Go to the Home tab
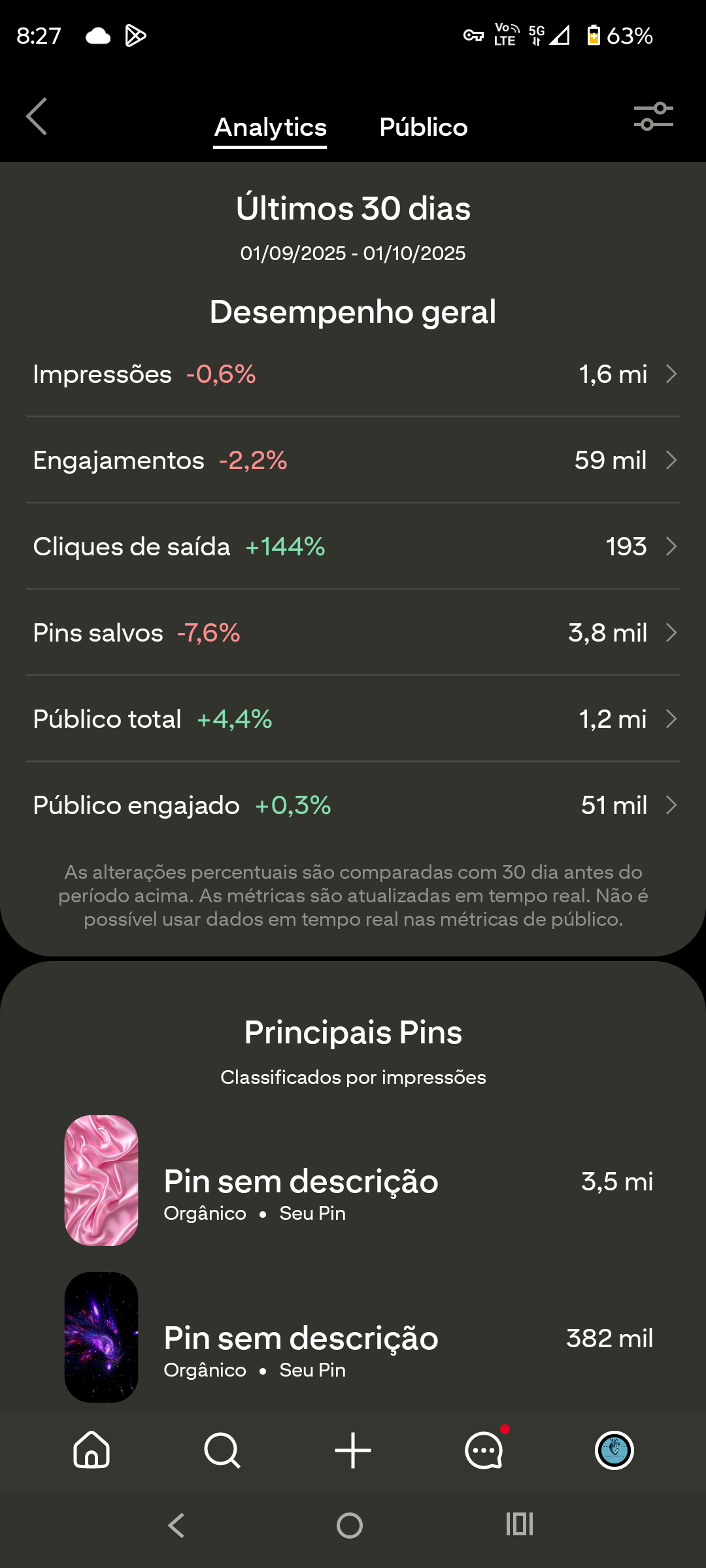 92,1450
